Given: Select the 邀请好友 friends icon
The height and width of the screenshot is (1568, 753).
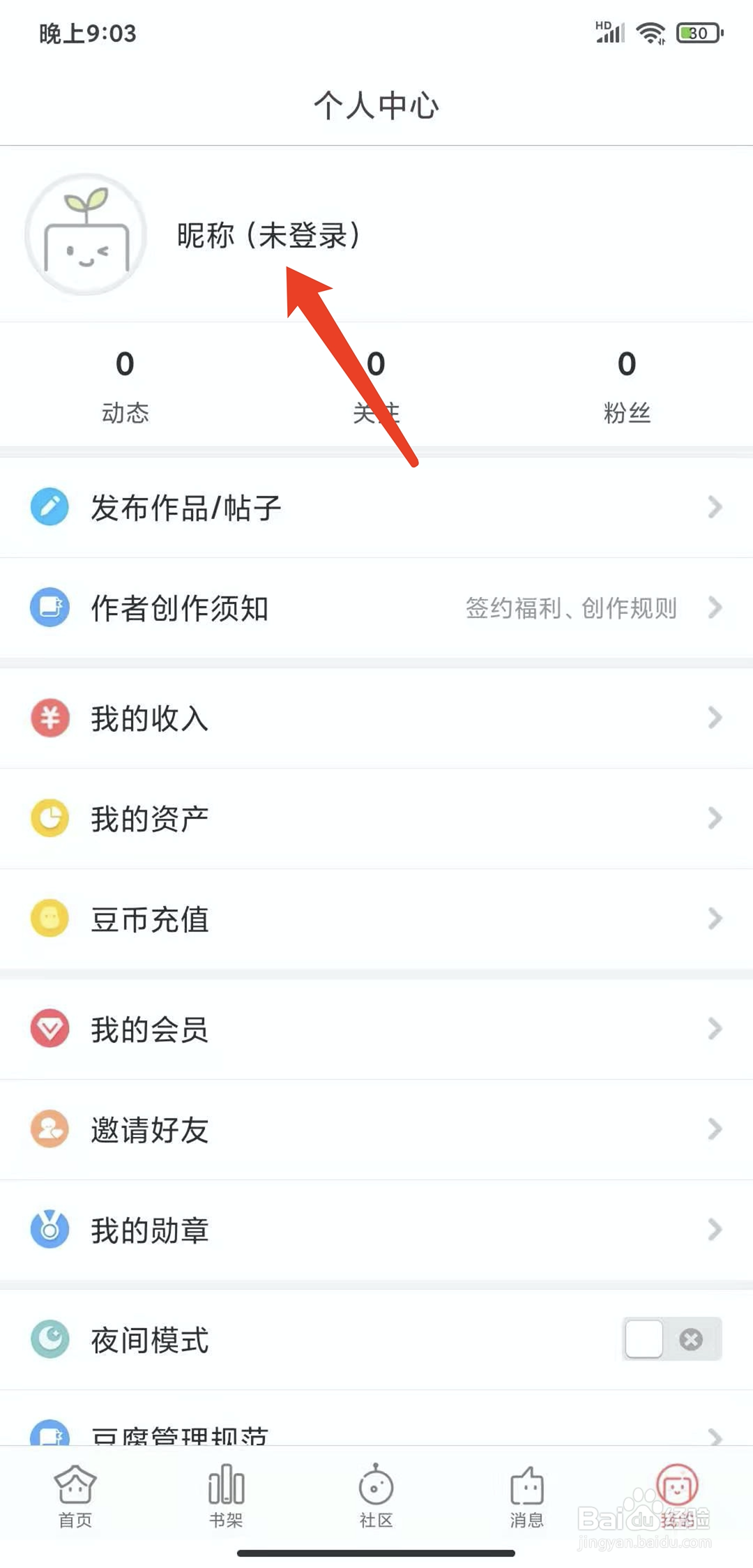Looking at the screenshot, I should [50, 1130].
